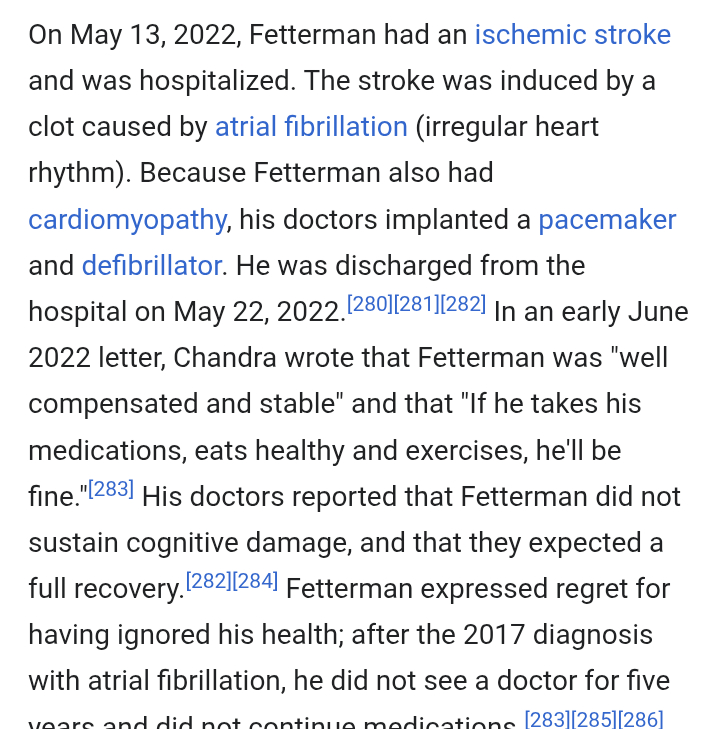Open the atrial fibrillation link
The image size is (720, 729).
pyautogui.click(x=311, y=127)
